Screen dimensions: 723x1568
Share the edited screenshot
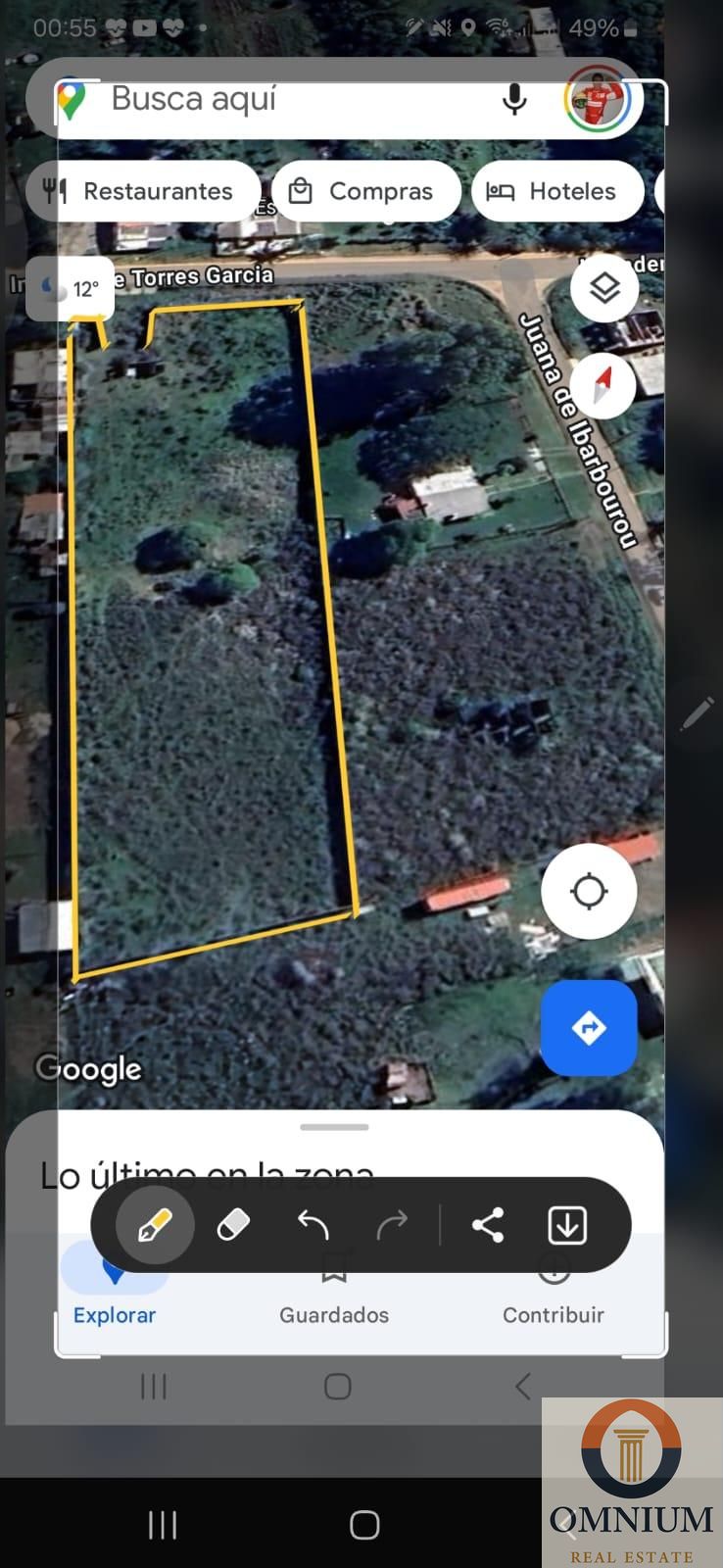pyautogui.click(x=487, y=1225)
